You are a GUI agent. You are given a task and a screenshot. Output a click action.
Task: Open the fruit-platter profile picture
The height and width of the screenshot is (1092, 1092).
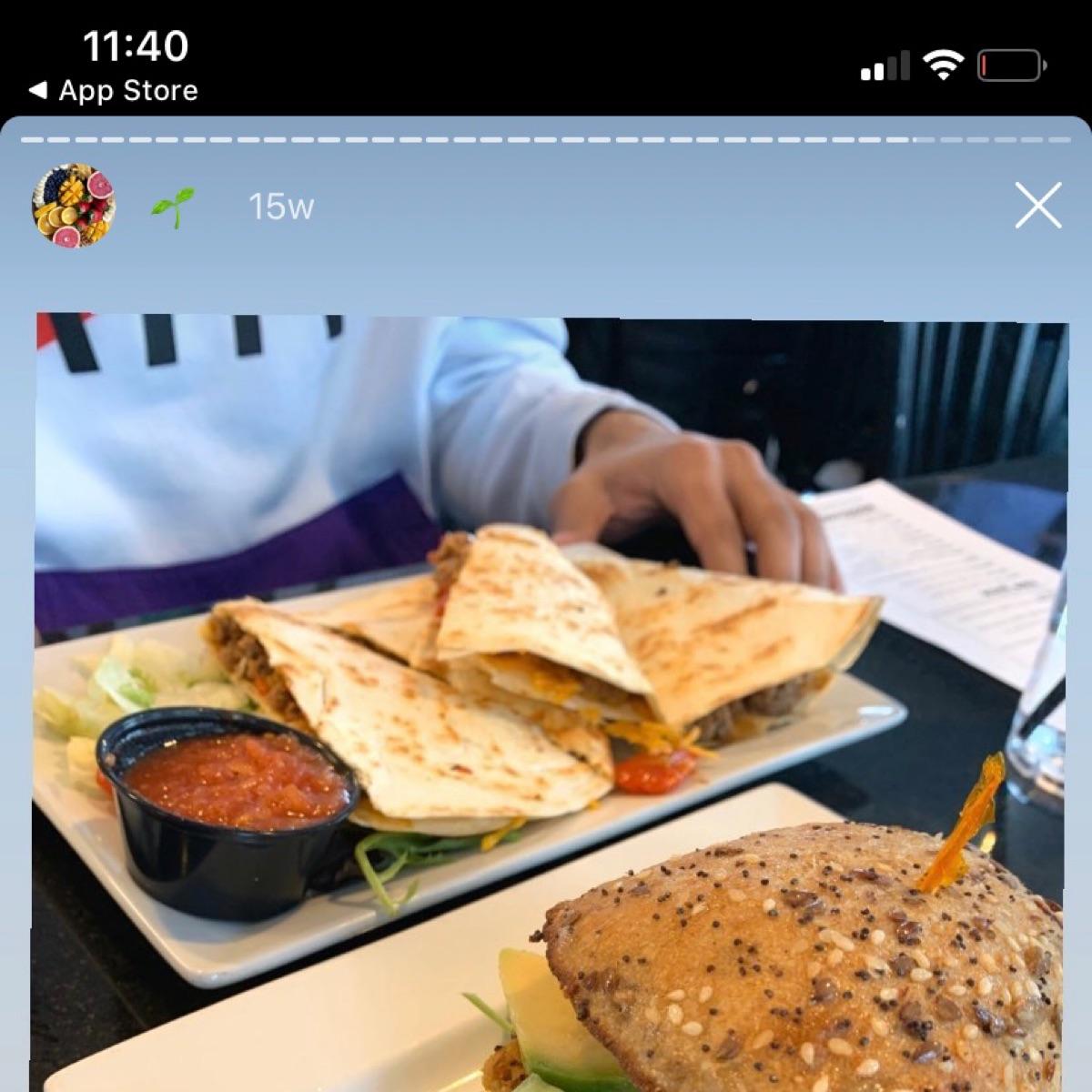[x=74, y=206]
